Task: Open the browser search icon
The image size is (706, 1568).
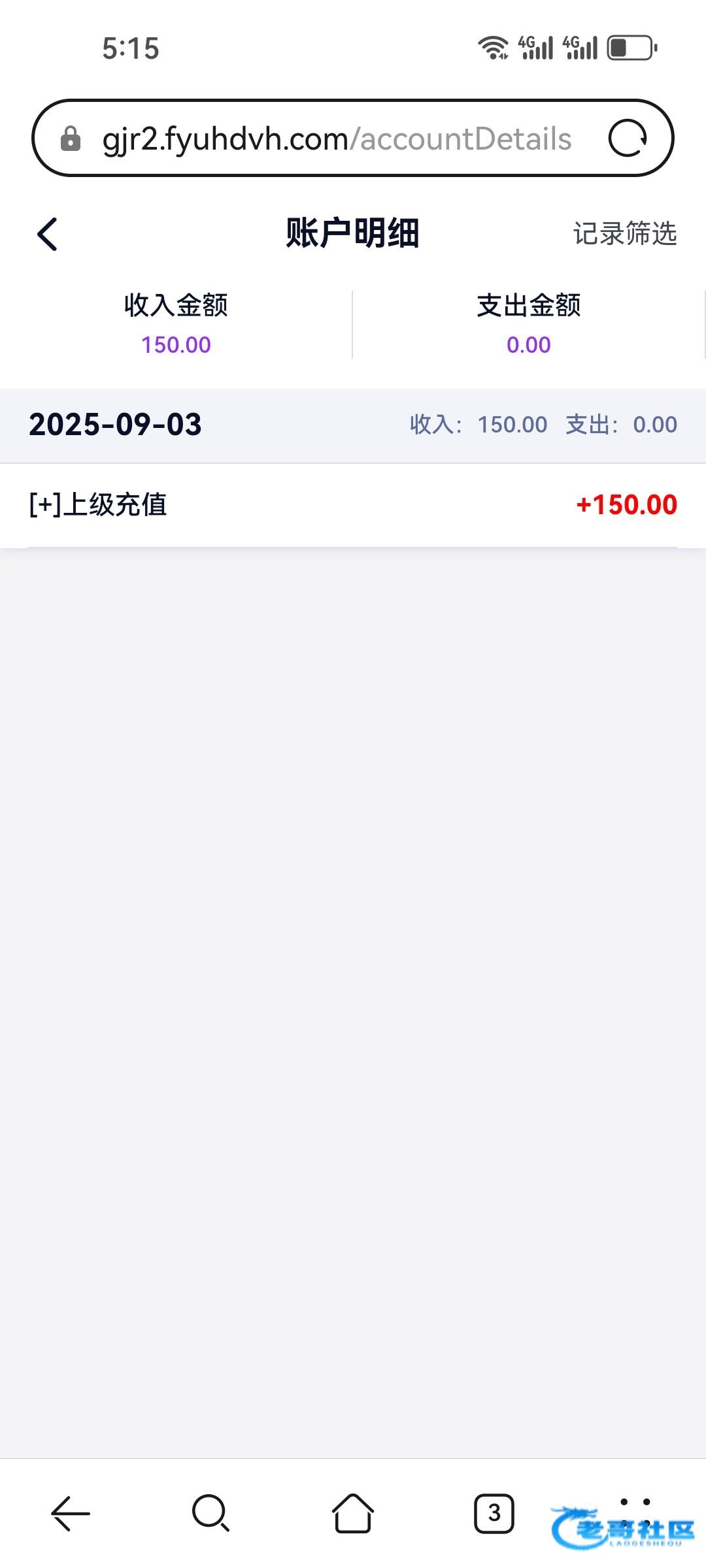Action: click(x=211, y=1513)
